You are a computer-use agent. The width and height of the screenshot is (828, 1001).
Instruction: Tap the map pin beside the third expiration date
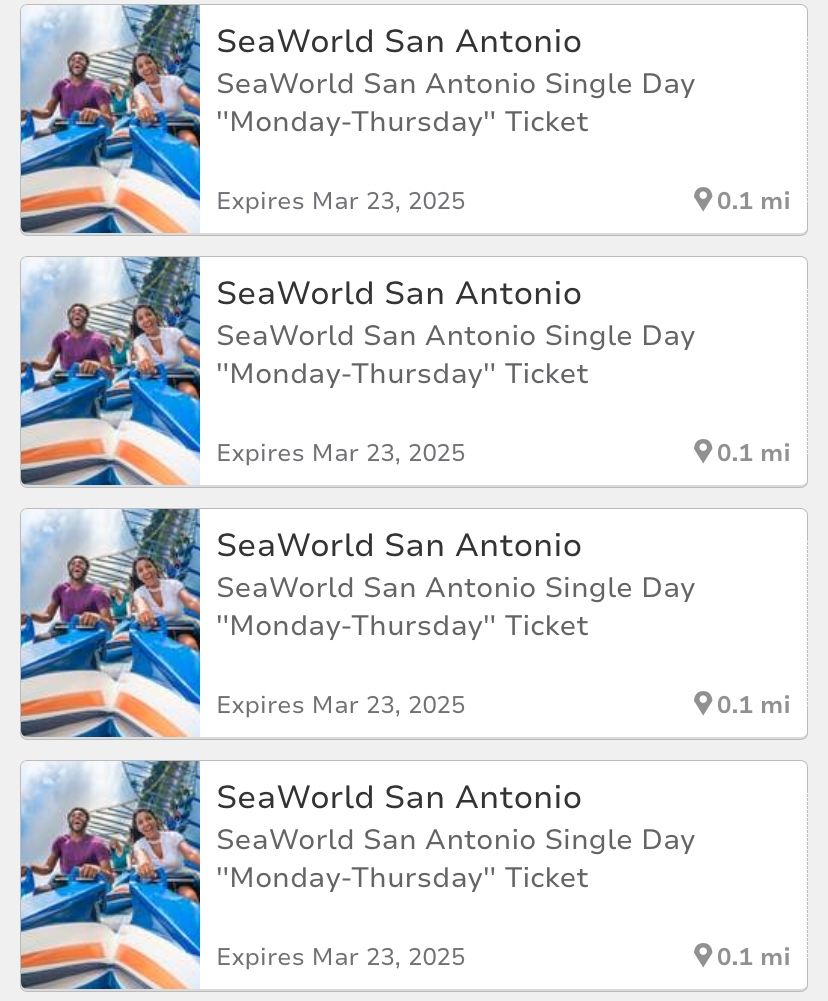pyautogui.click(x=706, y=704)
